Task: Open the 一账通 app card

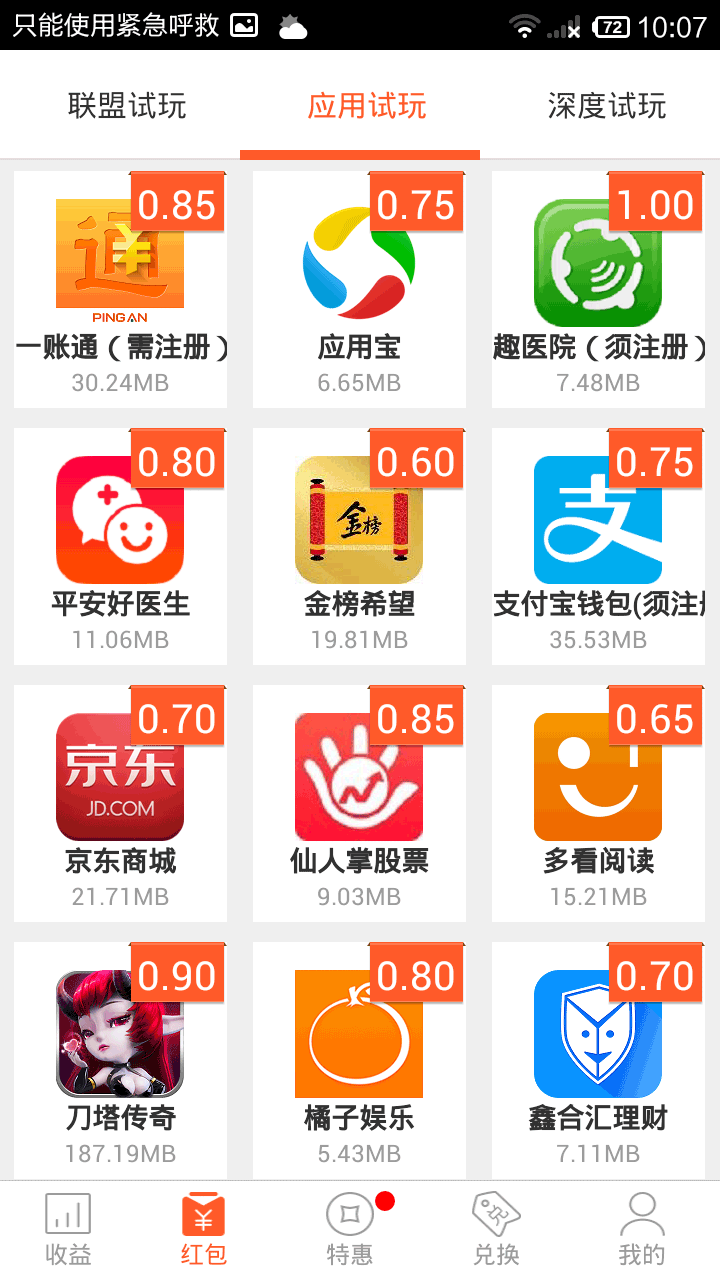Action: pyautogui.click(x=120, y=289)
